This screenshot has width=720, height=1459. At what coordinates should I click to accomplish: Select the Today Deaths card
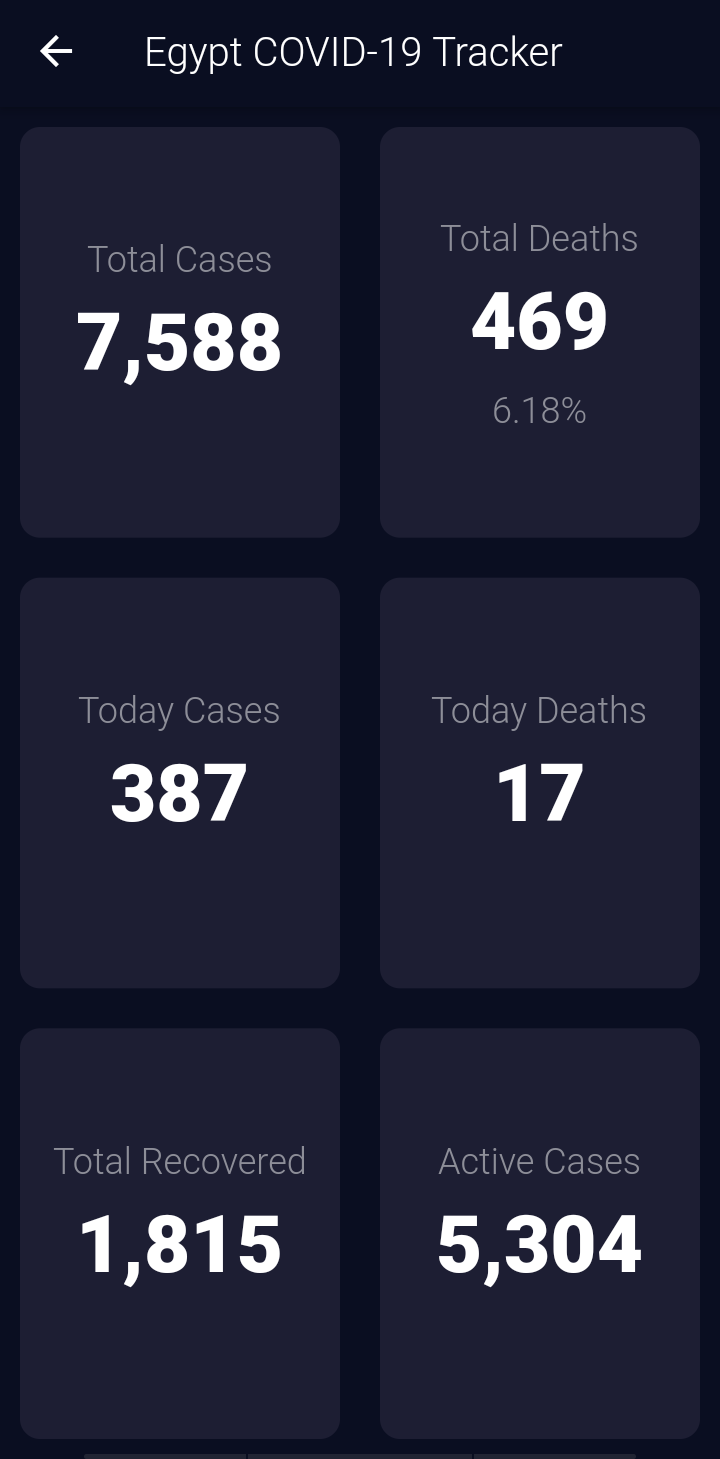[540, 782]
